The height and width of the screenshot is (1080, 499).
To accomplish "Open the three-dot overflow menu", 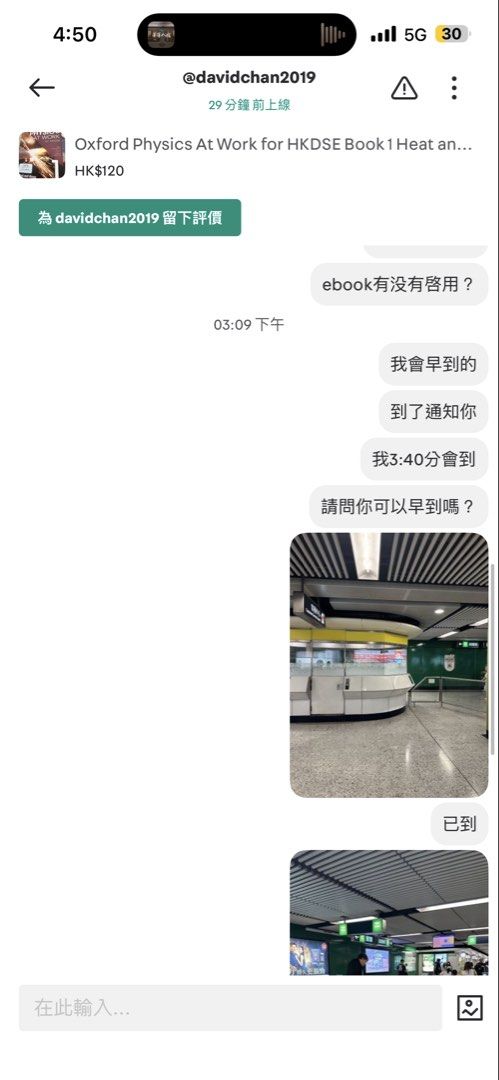I will coord(454,88).
